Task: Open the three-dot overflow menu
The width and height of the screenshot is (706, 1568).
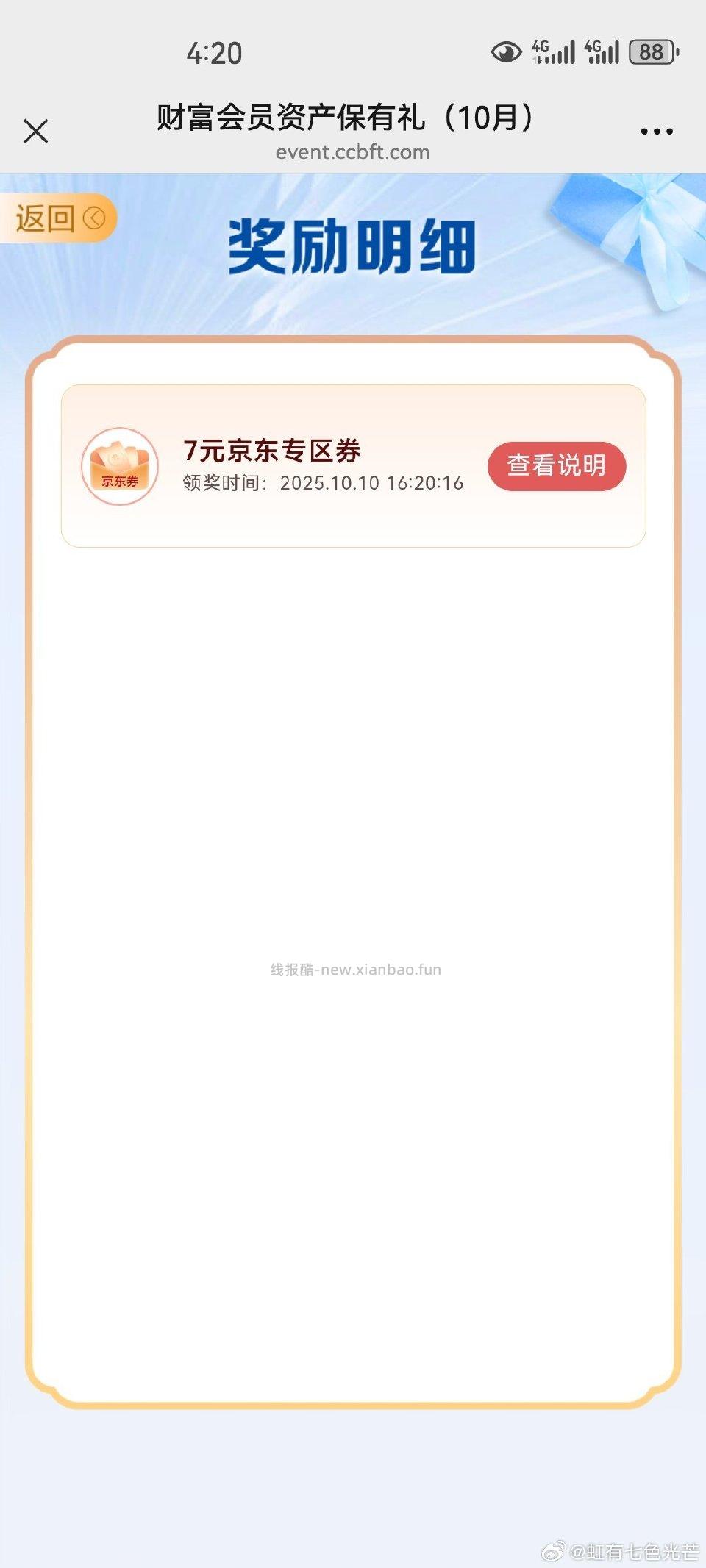Action: coord(656,132)
